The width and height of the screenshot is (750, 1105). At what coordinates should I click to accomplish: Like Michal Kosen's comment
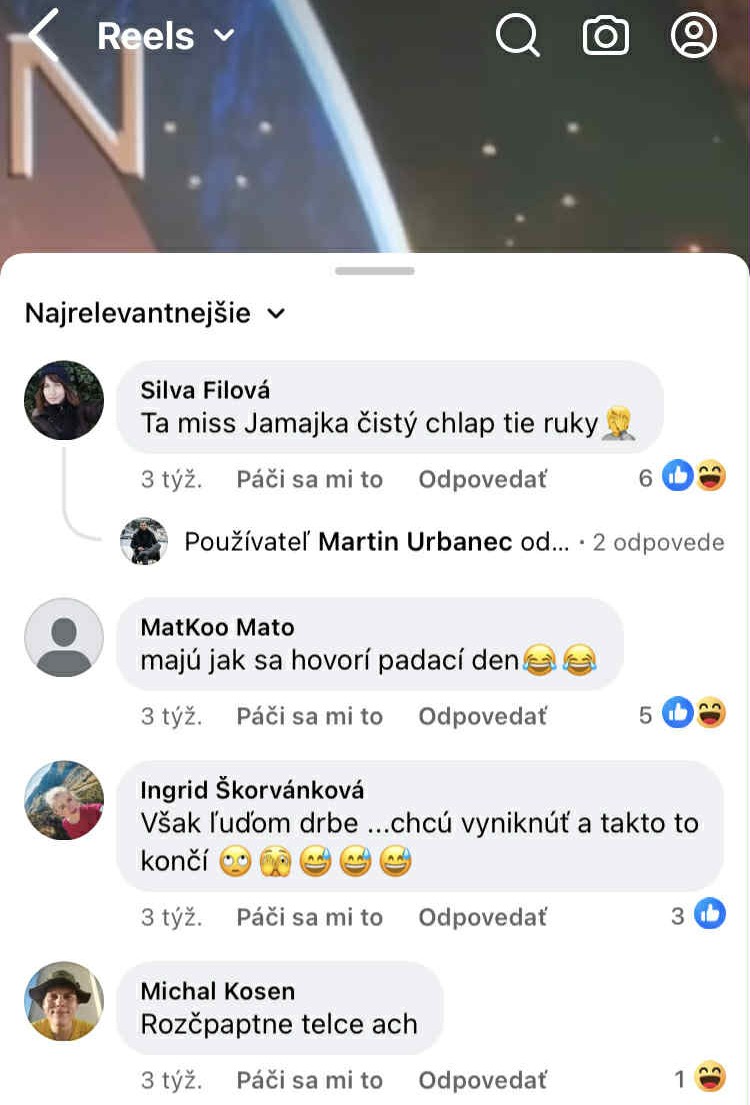click(x=309, y=1080)
